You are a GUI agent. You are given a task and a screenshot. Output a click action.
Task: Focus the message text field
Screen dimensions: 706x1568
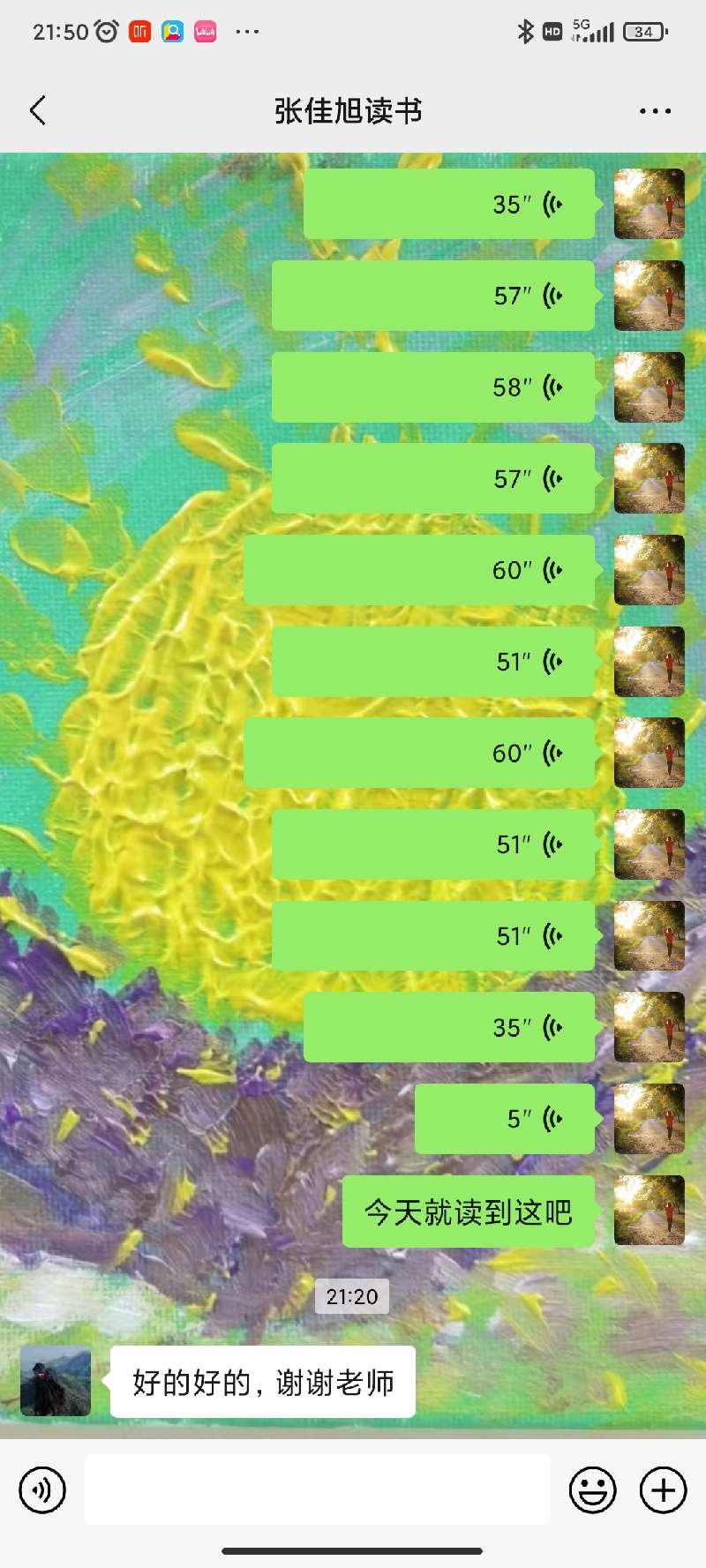(317, 1490)
